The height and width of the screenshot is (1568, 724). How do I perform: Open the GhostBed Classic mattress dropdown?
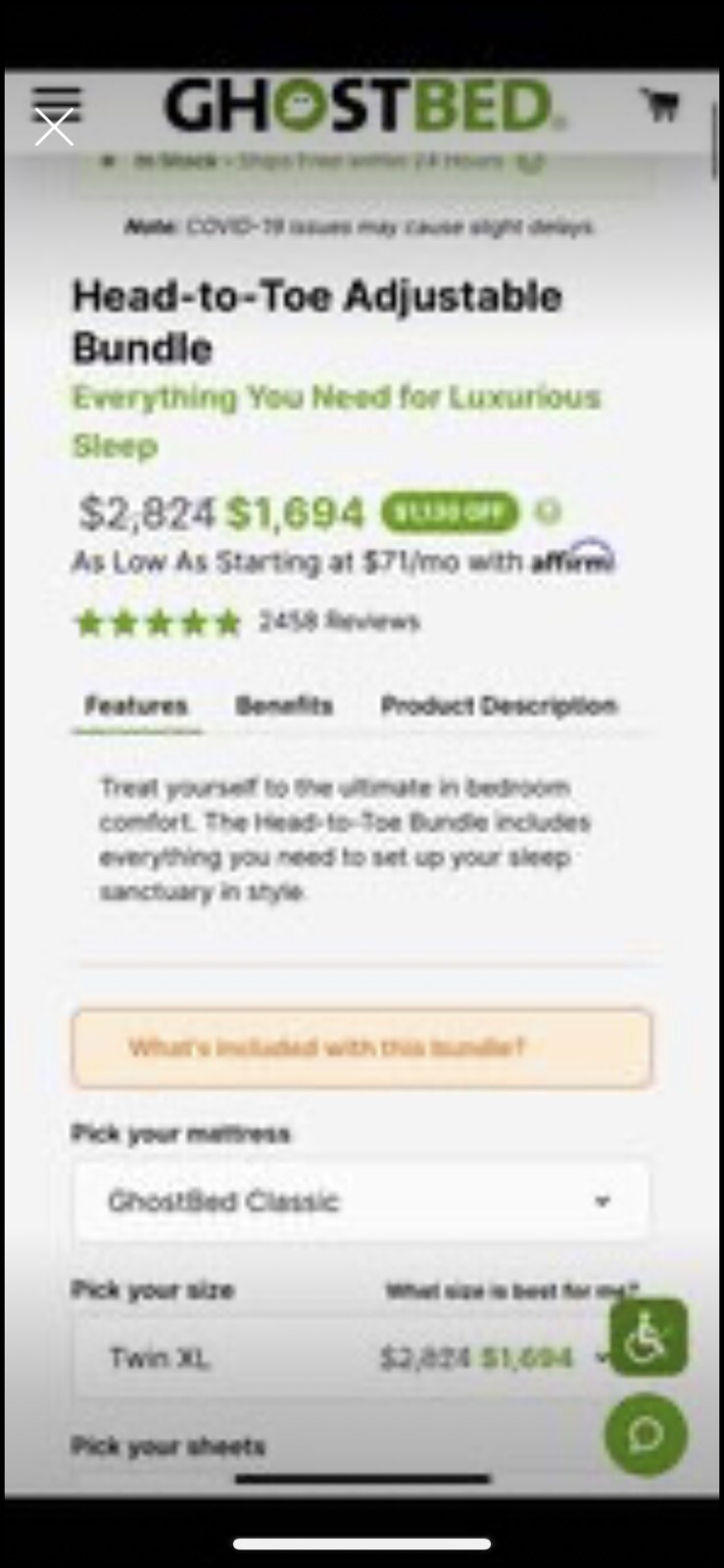click(362, 1201)
